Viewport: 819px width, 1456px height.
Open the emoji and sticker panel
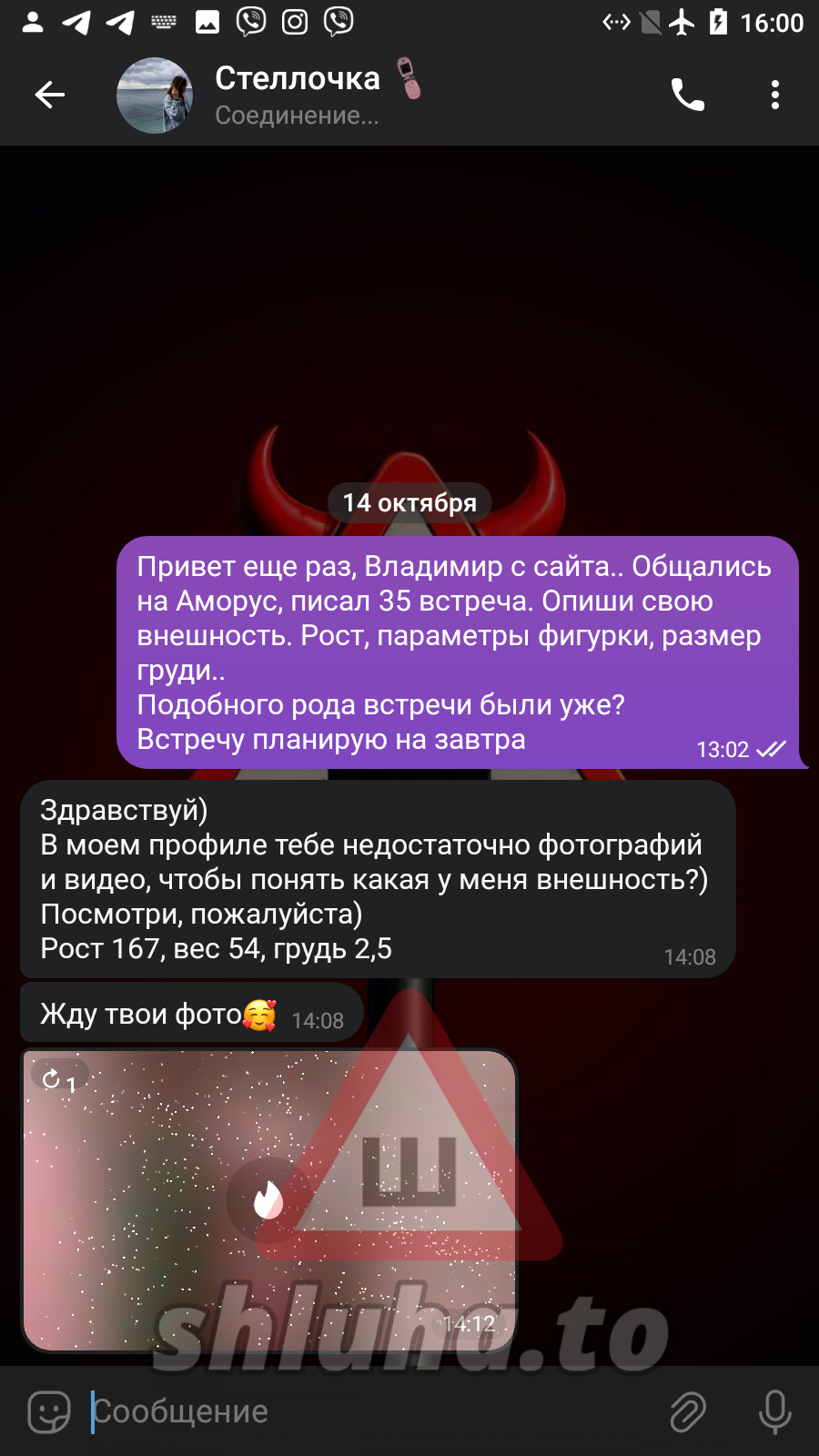coord(49,1412)
